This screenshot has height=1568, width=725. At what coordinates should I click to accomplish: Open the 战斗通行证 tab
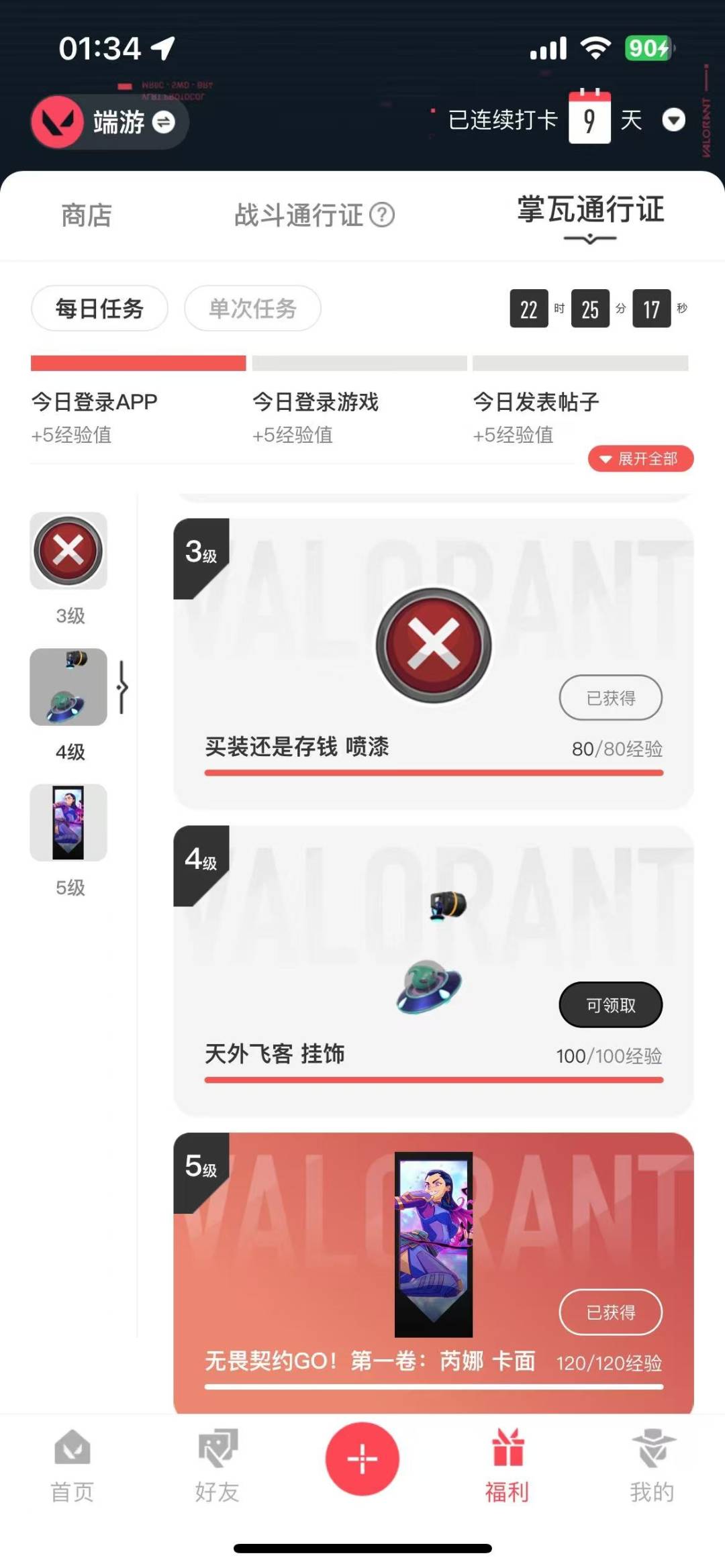[x=298, y=215]
